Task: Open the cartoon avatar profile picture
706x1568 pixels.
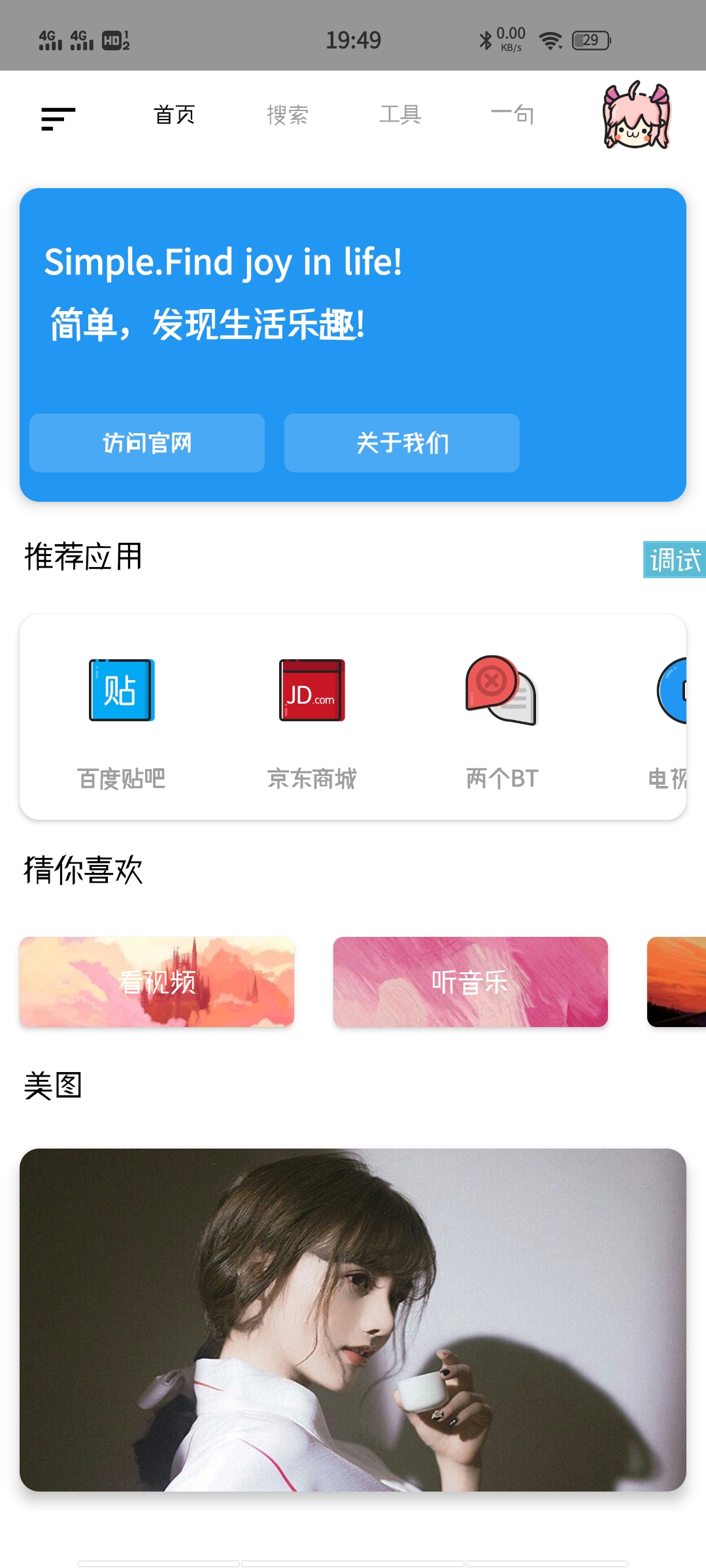Action: [x=636, y=116]
